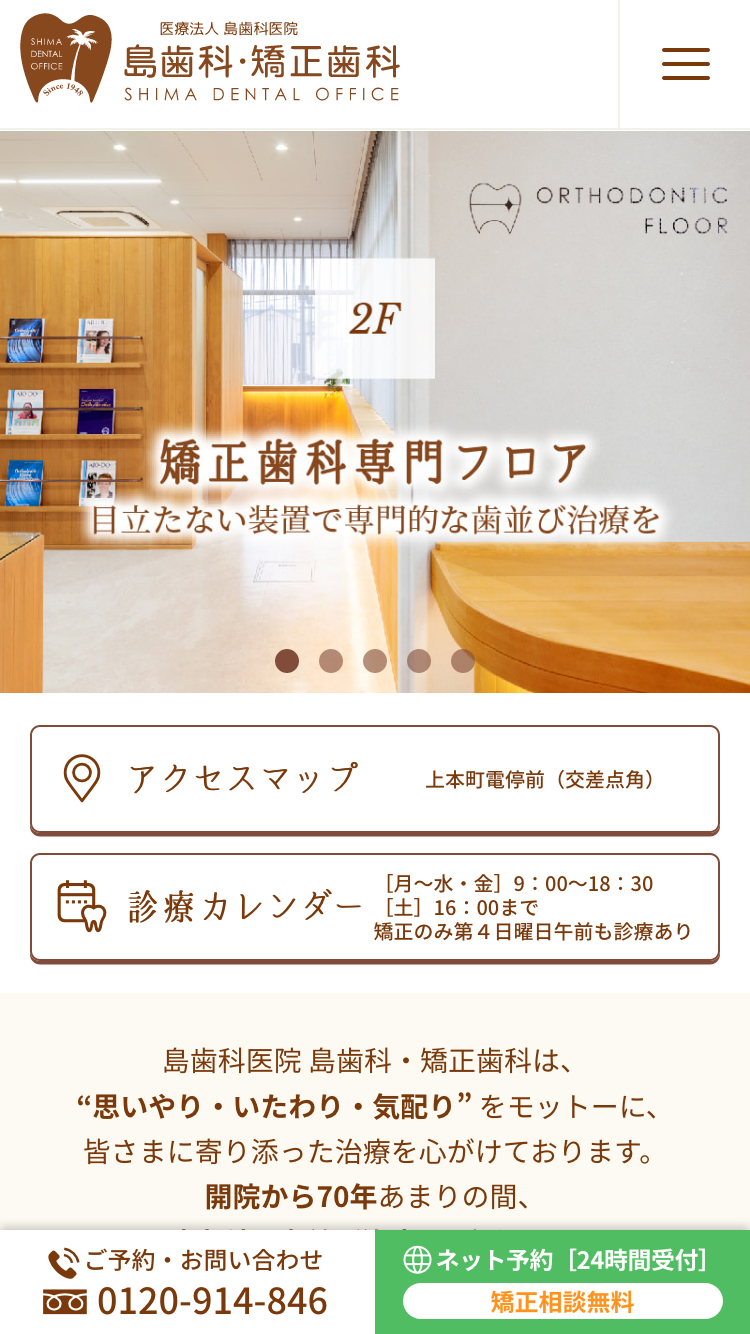Go to home via 島歯科・矯正歯科 header logo
The width and height of the screenshot is (750, 1334).
[210, 60]
